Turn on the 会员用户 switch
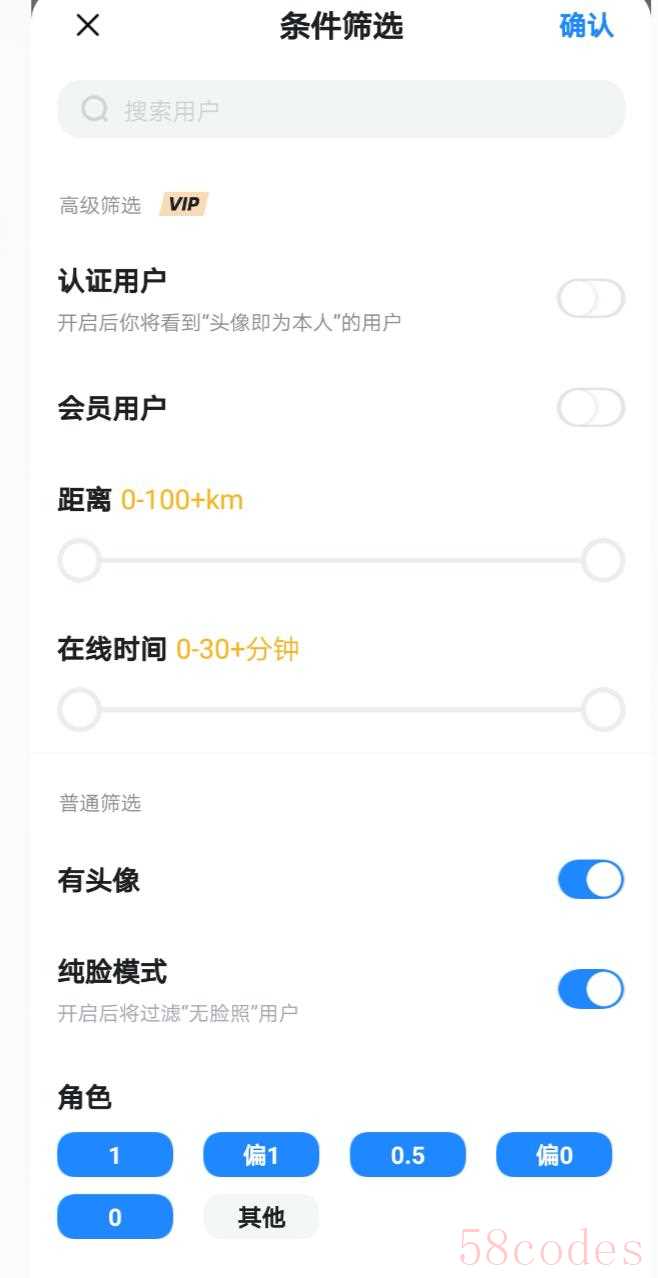 pos(591,408)
